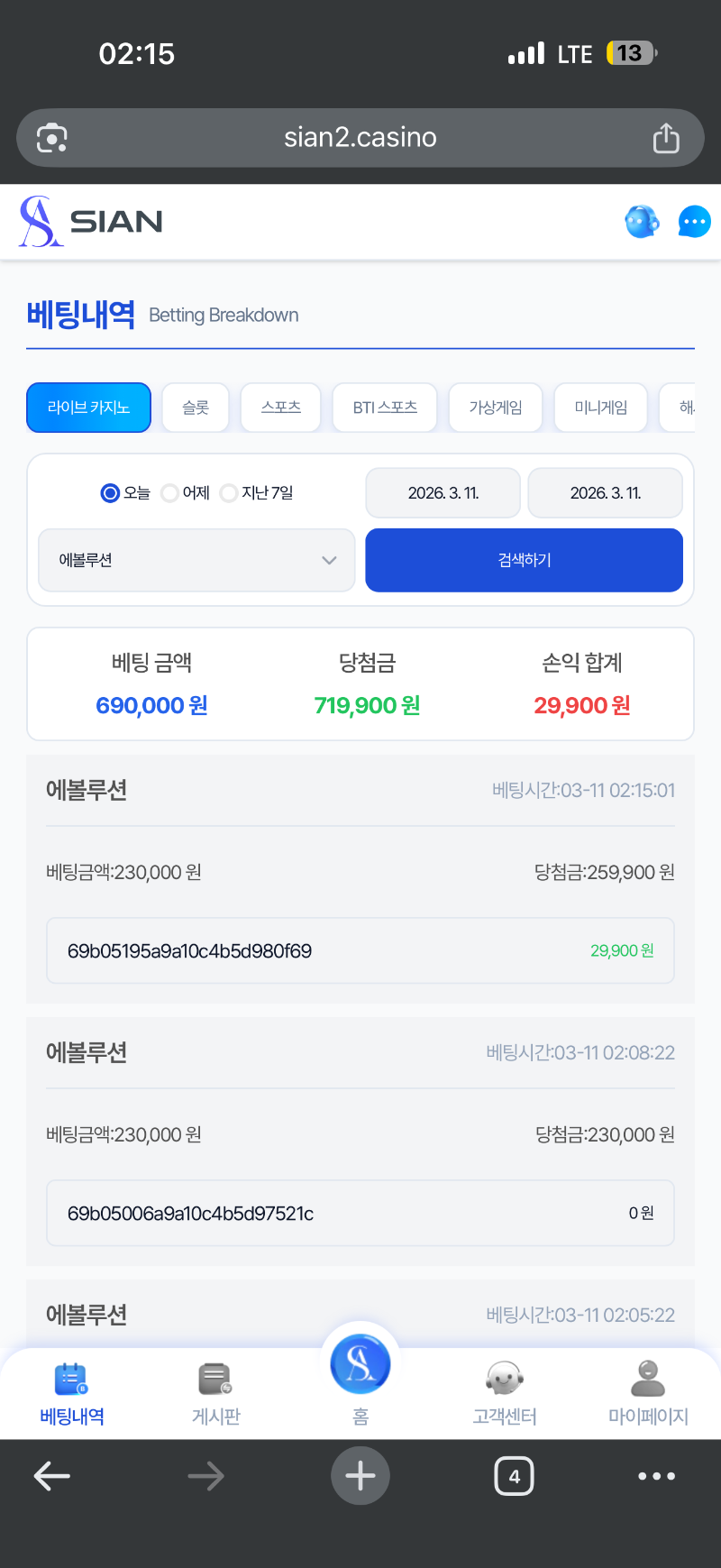Image resolution: width=721 pixels, height=1568 pixels.
Task: Open 마이페이지 in bottom navigation
Action: (x=648, y=1393)
